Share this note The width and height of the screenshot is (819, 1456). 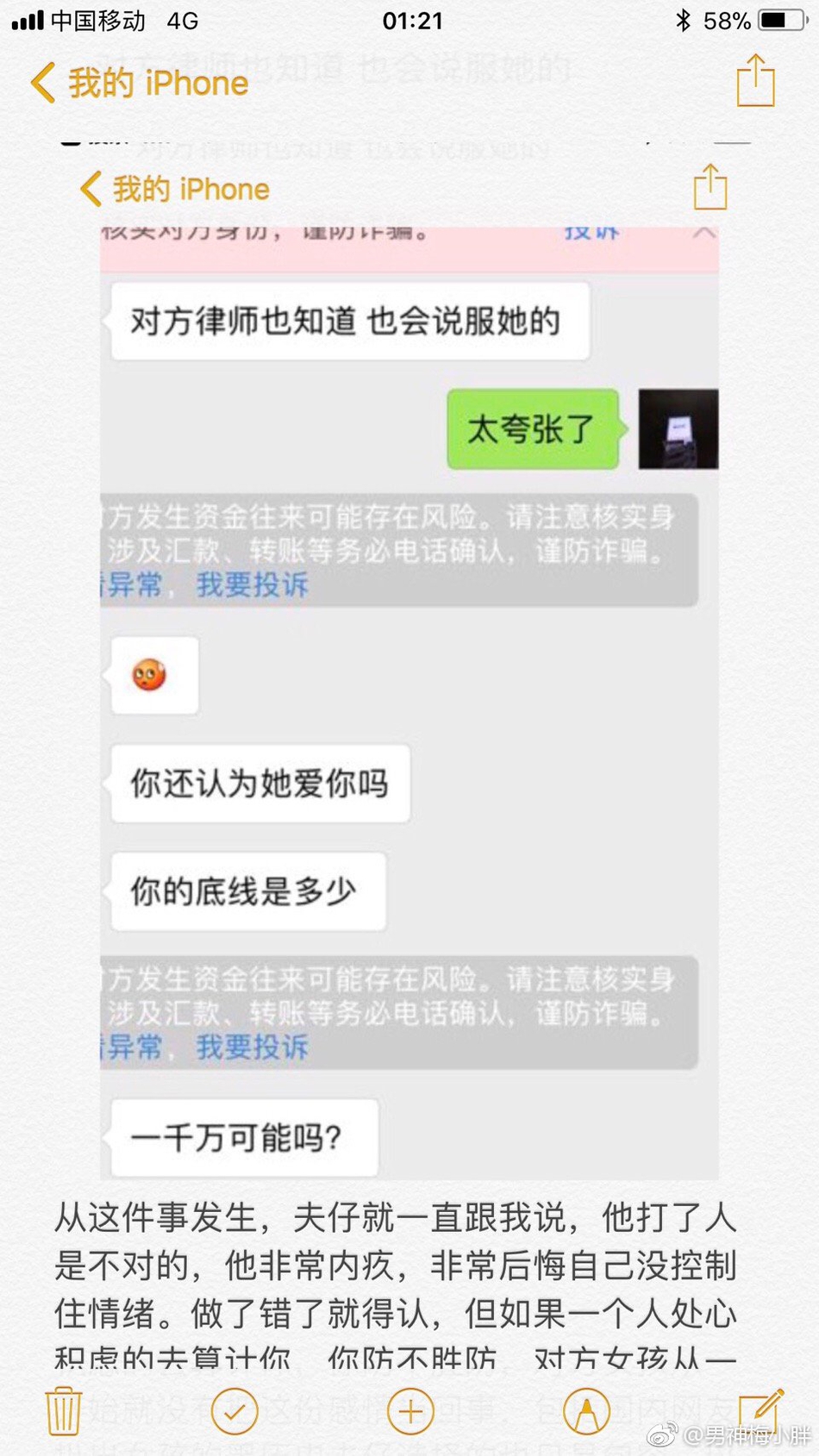755,81
